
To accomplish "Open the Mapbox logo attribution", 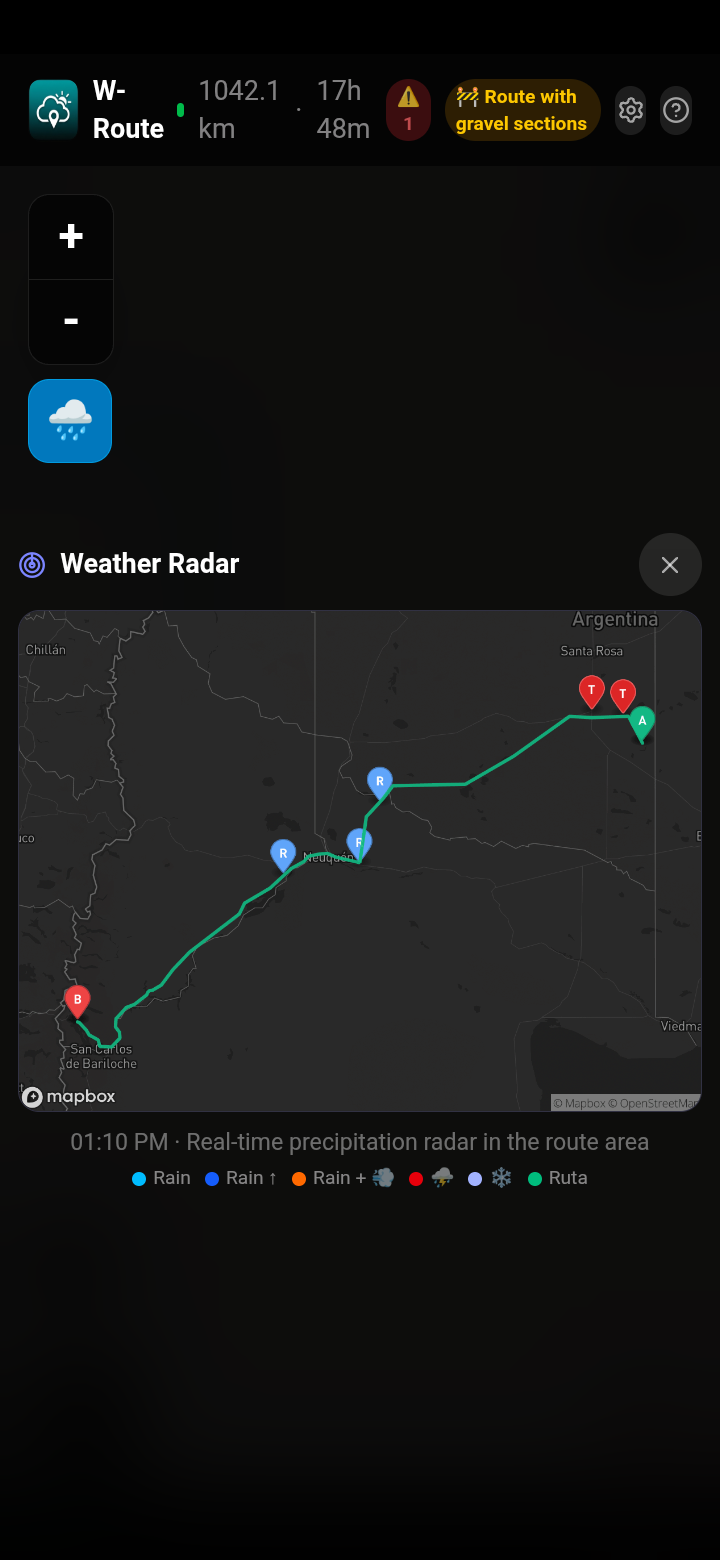I will coord(69,1097).
